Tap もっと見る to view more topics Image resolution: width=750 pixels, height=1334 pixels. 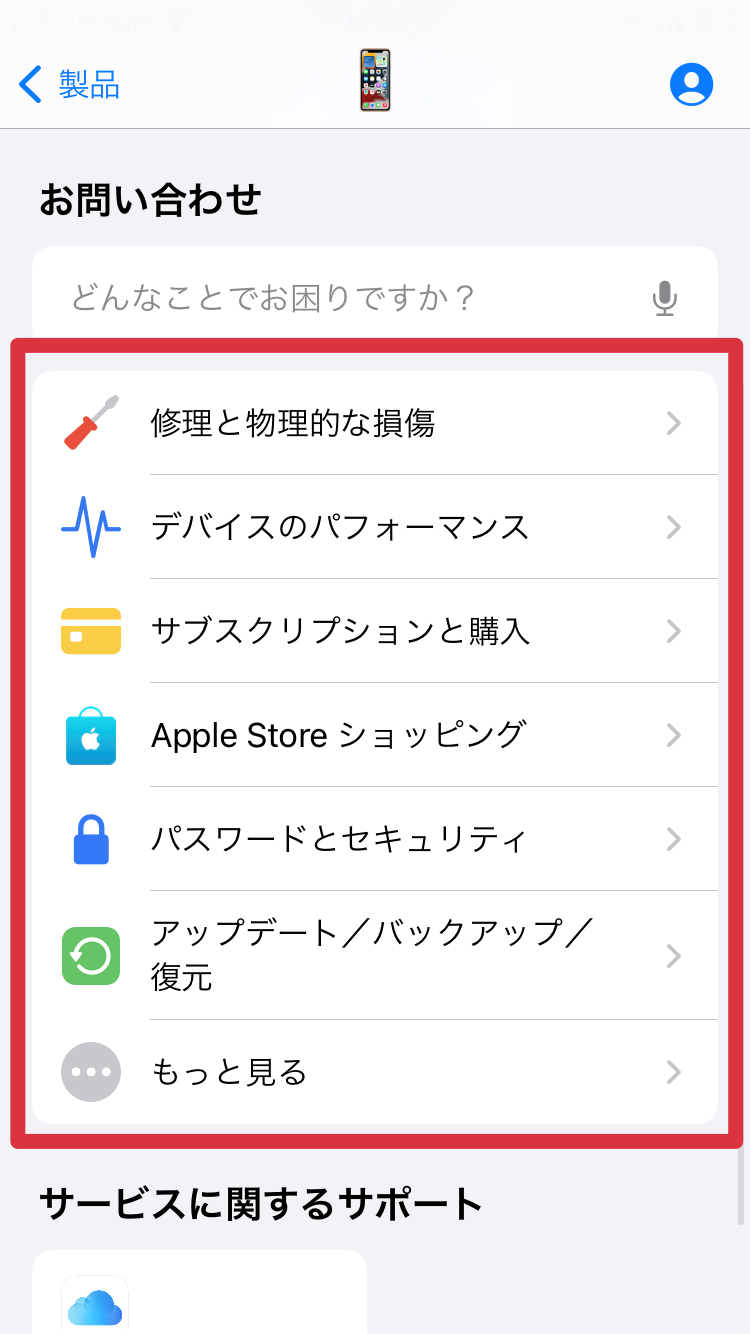click(375, 1072)
